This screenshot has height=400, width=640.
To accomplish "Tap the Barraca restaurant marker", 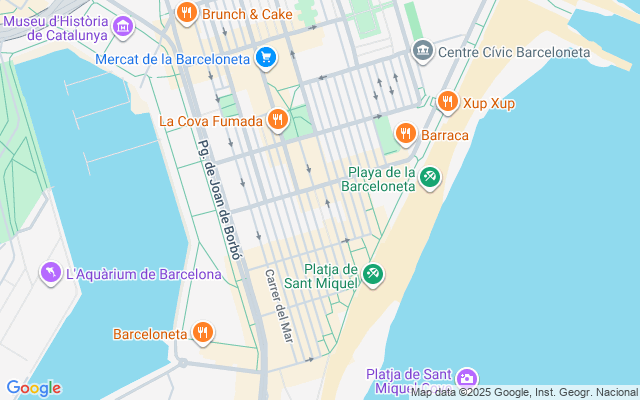I will [x=405, y=134].
